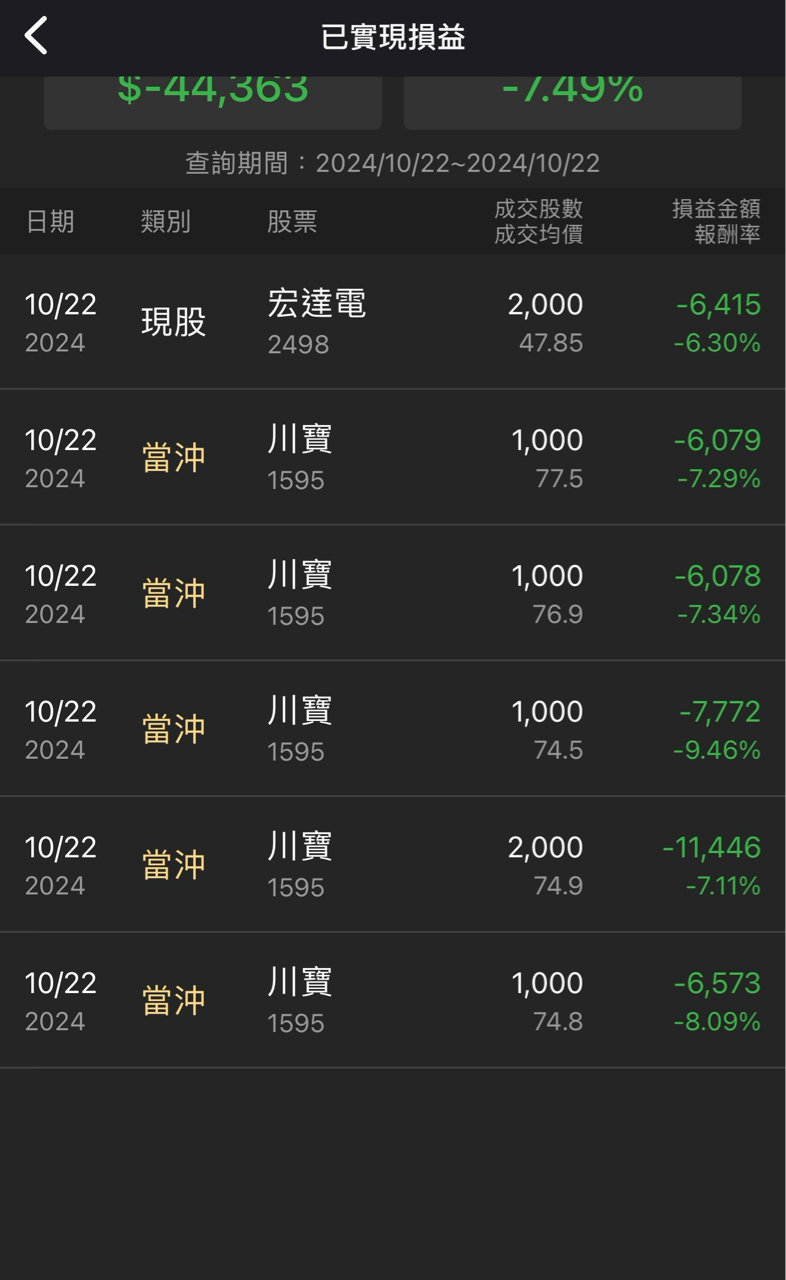Open the 川寶 record priced at 77.5

click(392, 458)
